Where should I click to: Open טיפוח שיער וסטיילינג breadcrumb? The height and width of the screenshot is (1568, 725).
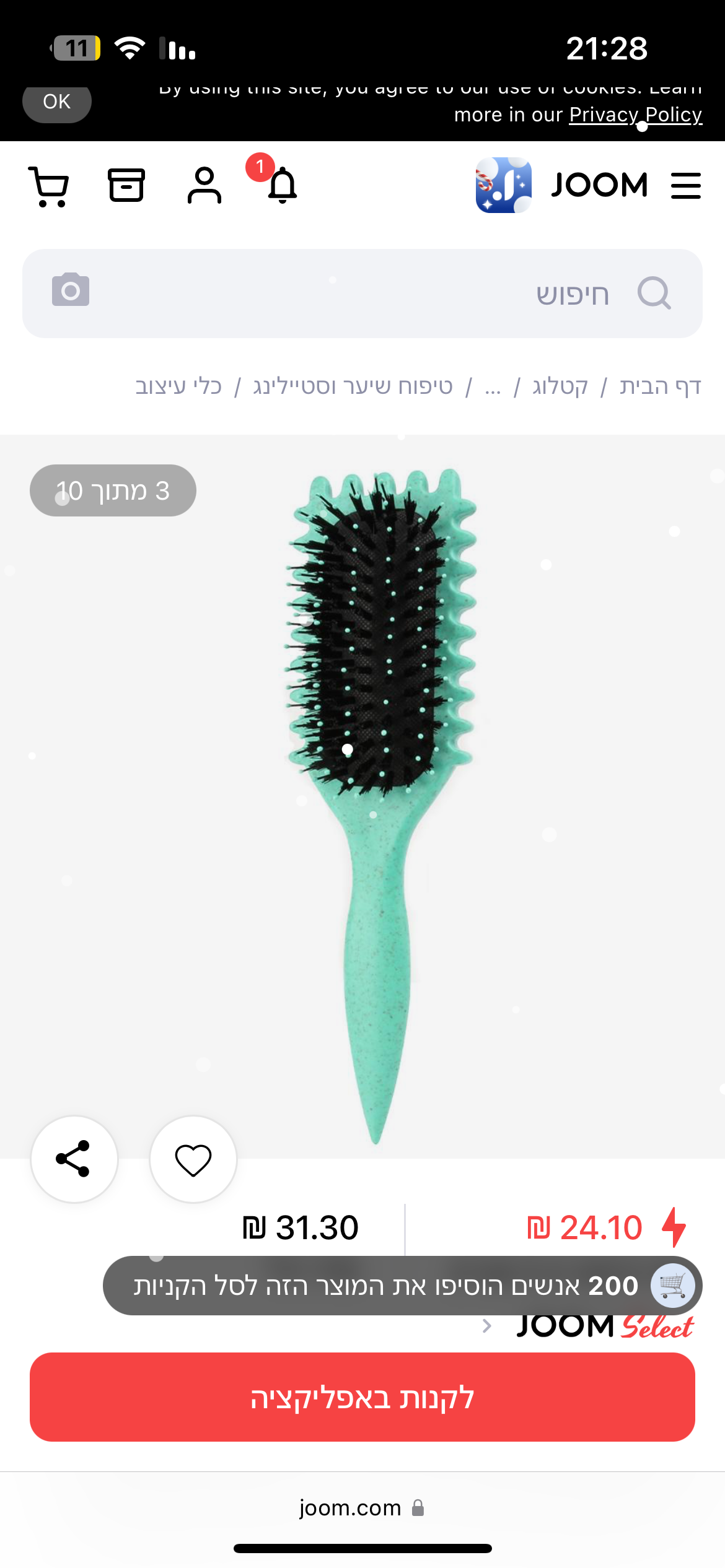tap(353, 386)
